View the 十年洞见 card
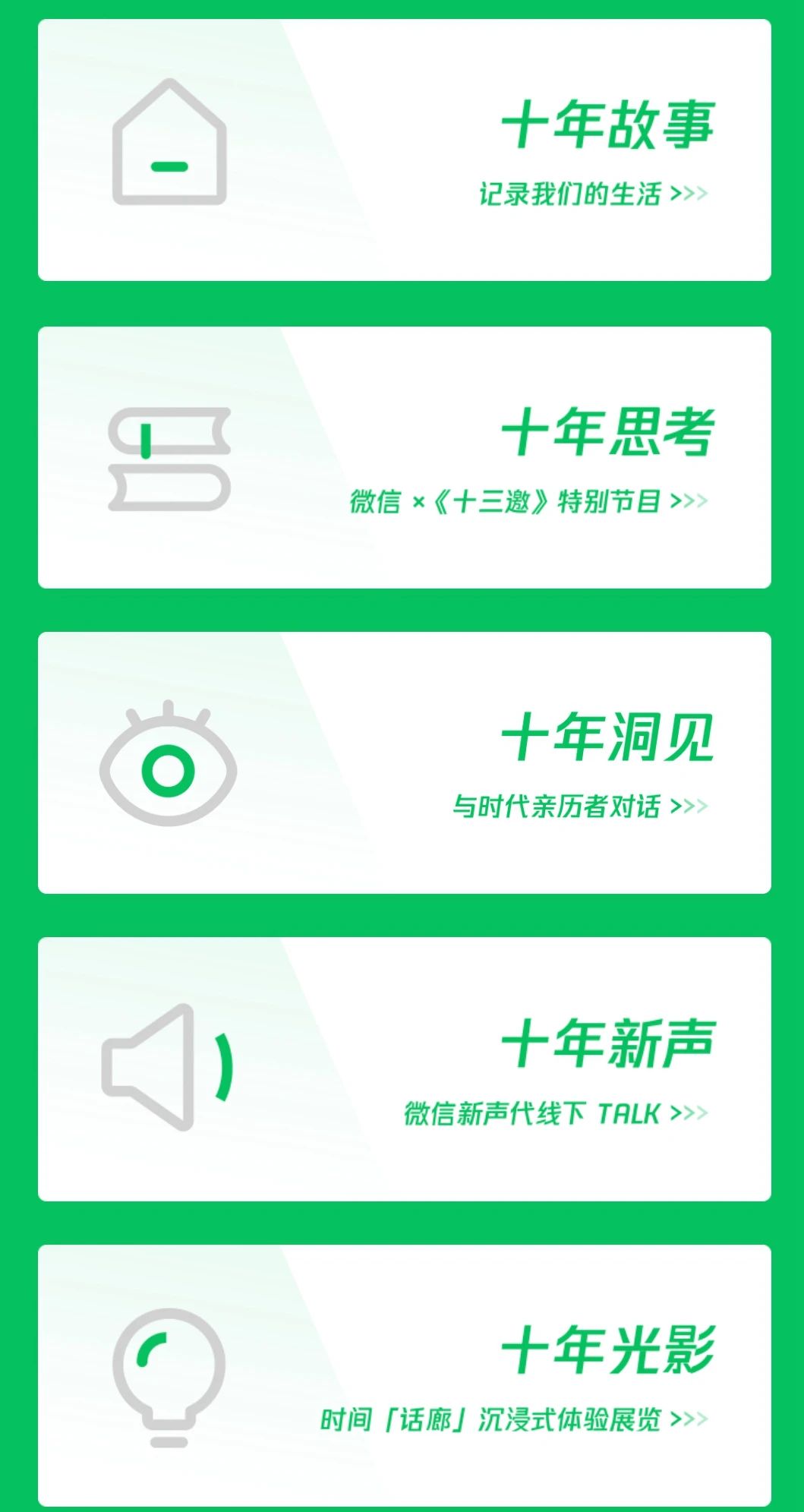This screenshot has width=804, height=1512. tap(404, 762)
